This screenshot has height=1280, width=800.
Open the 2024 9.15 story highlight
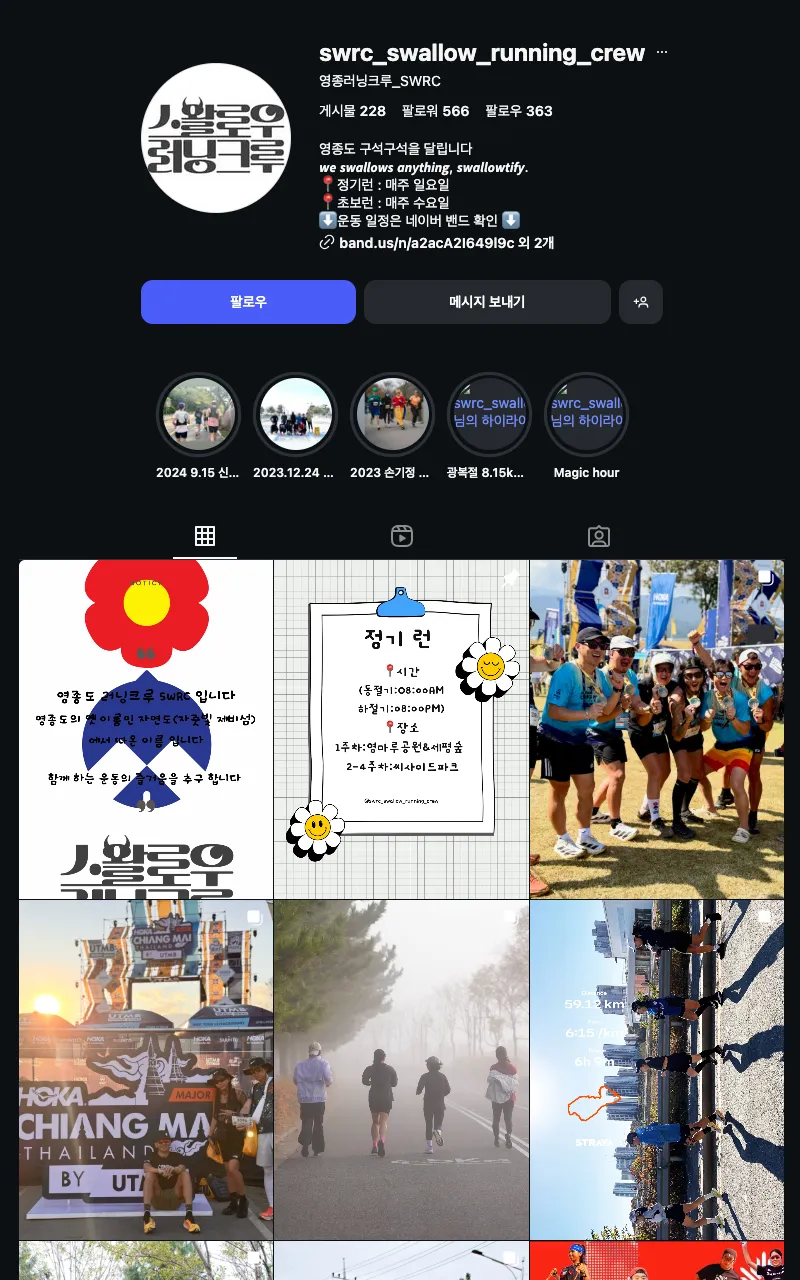coord(198,413)
